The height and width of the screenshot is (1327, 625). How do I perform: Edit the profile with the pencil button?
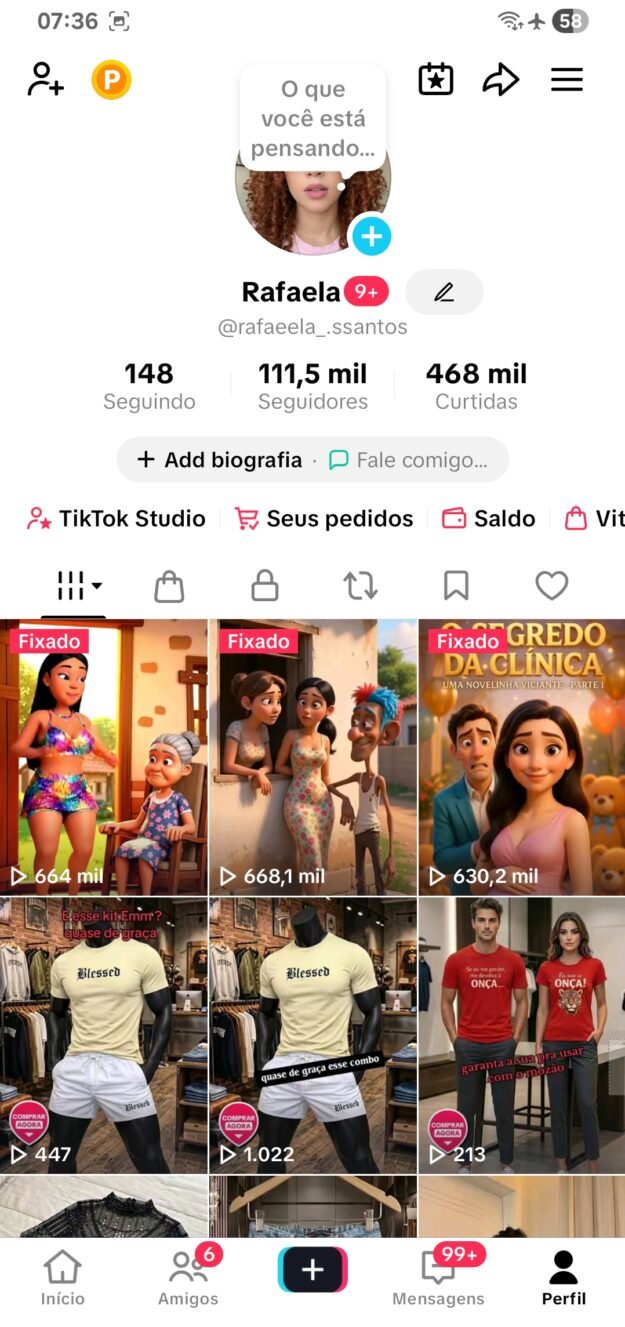click(444, 292)
